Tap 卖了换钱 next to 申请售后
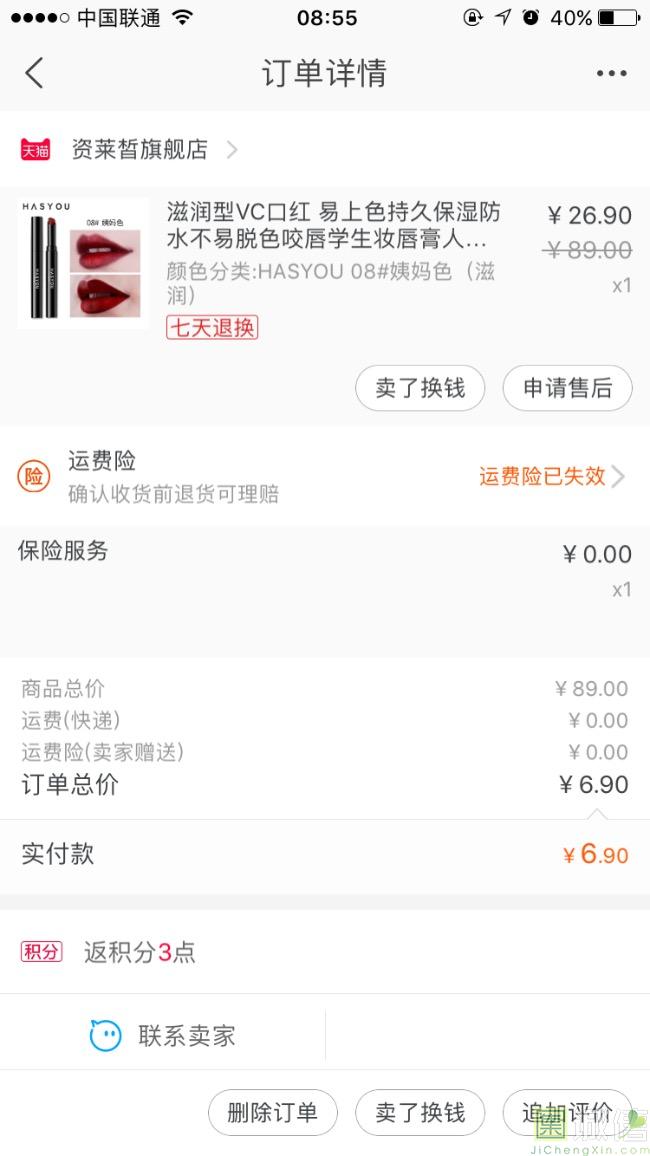Screen dimensions: 650x1156 click(420, 388)
